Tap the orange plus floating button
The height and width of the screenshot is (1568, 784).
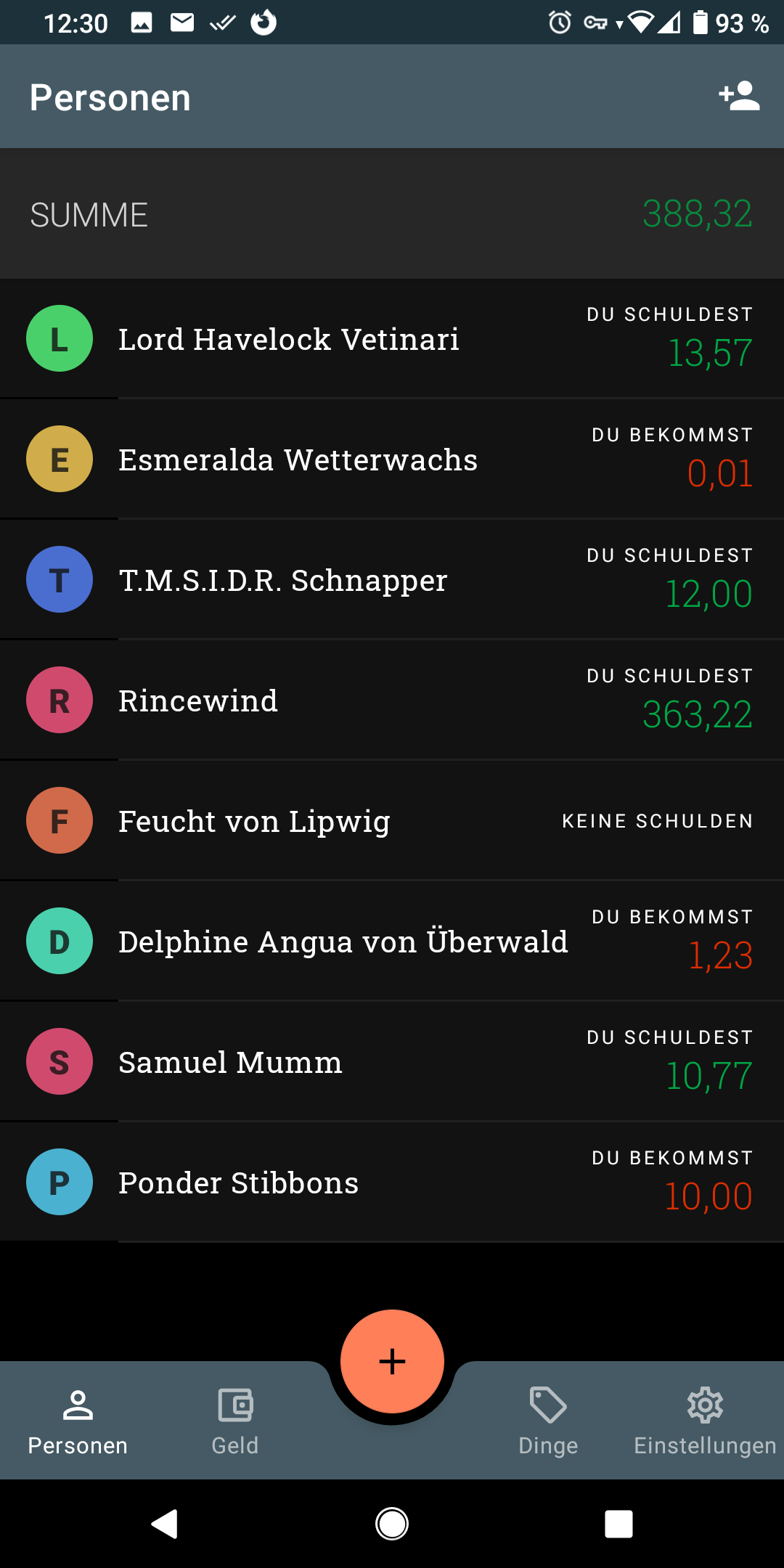392,1362
